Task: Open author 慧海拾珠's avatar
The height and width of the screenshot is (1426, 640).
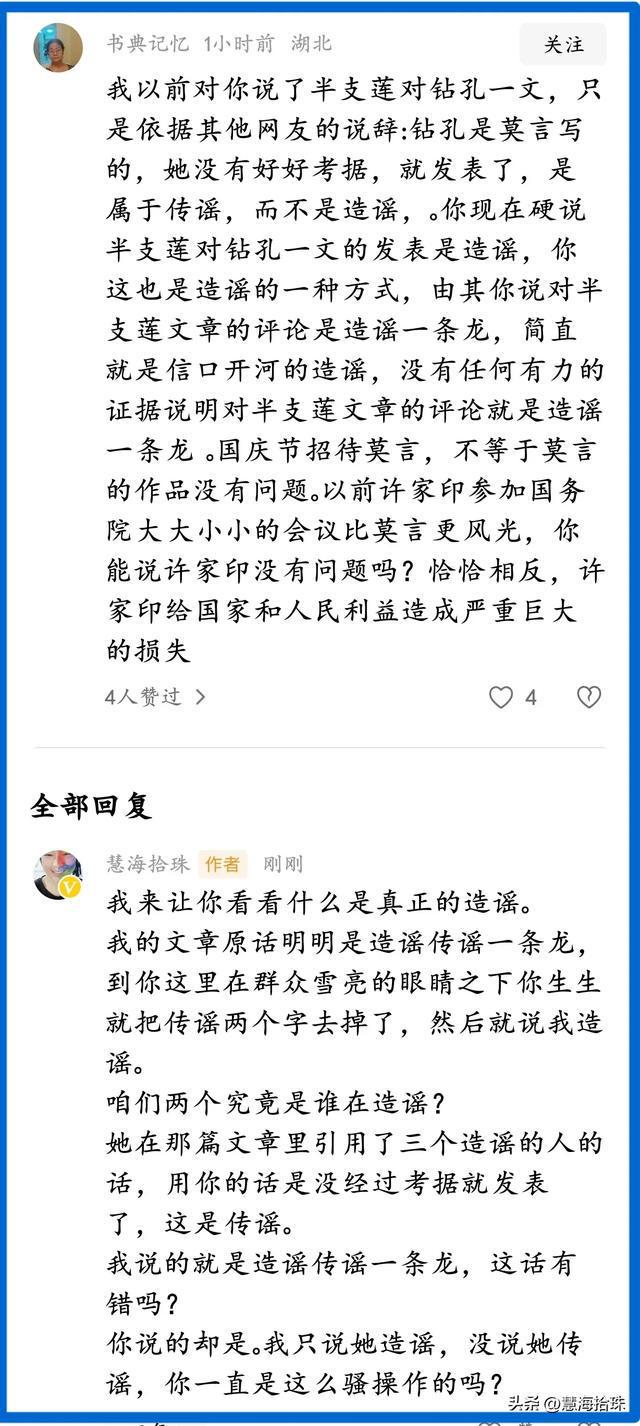Action: pyautogui.click(x=58, y=875)
